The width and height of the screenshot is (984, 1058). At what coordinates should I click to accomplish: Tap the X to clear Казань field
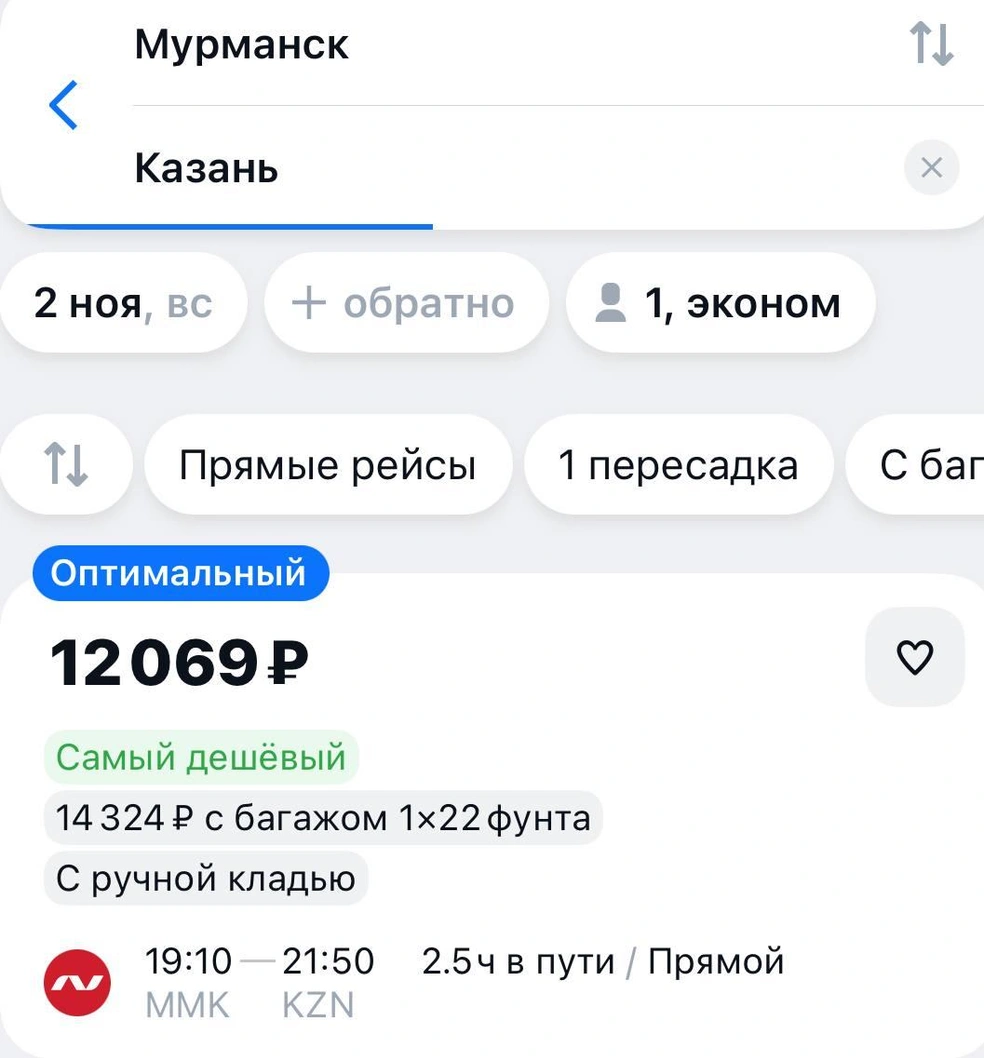931,168
